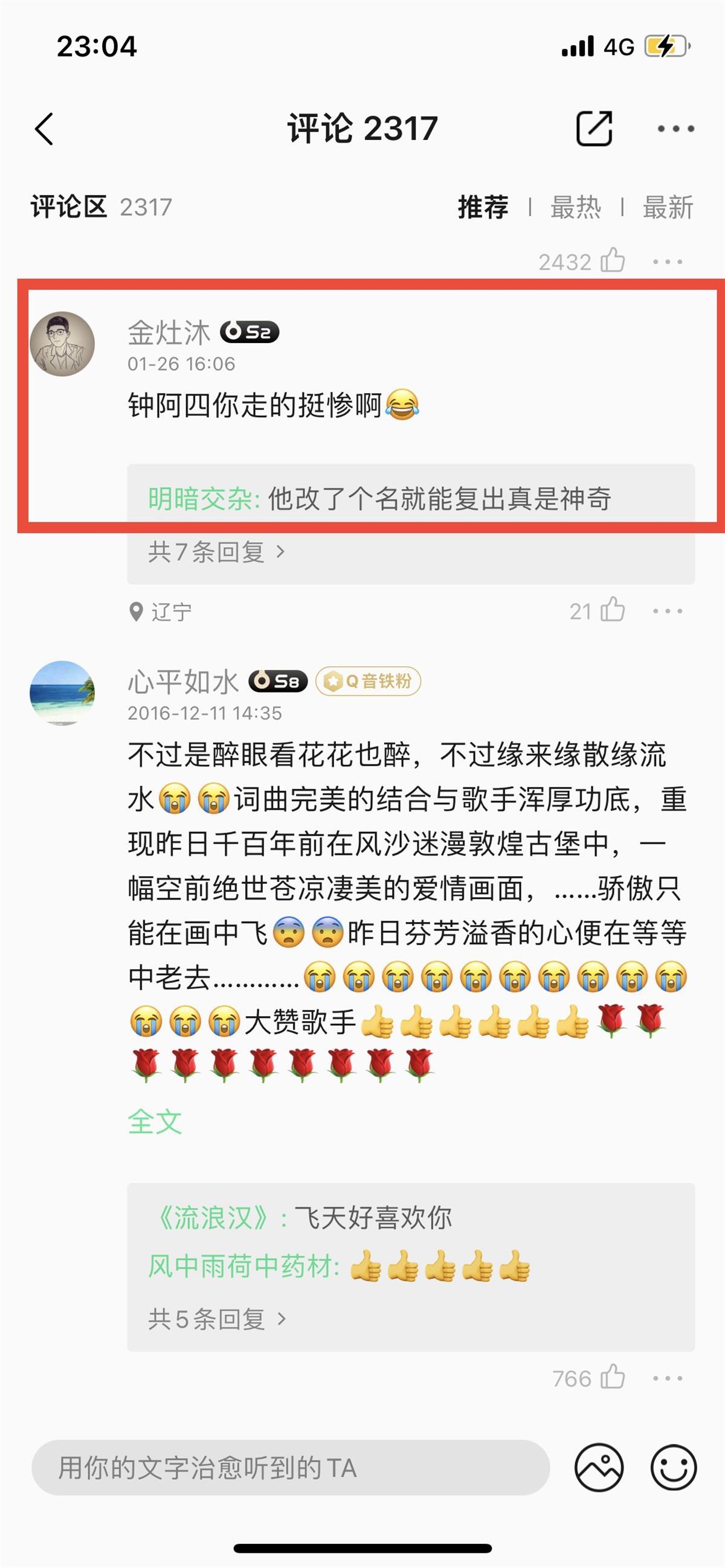Share the comments page
The height and width of the screenshot is (1568, 725).
coord(593,129)
